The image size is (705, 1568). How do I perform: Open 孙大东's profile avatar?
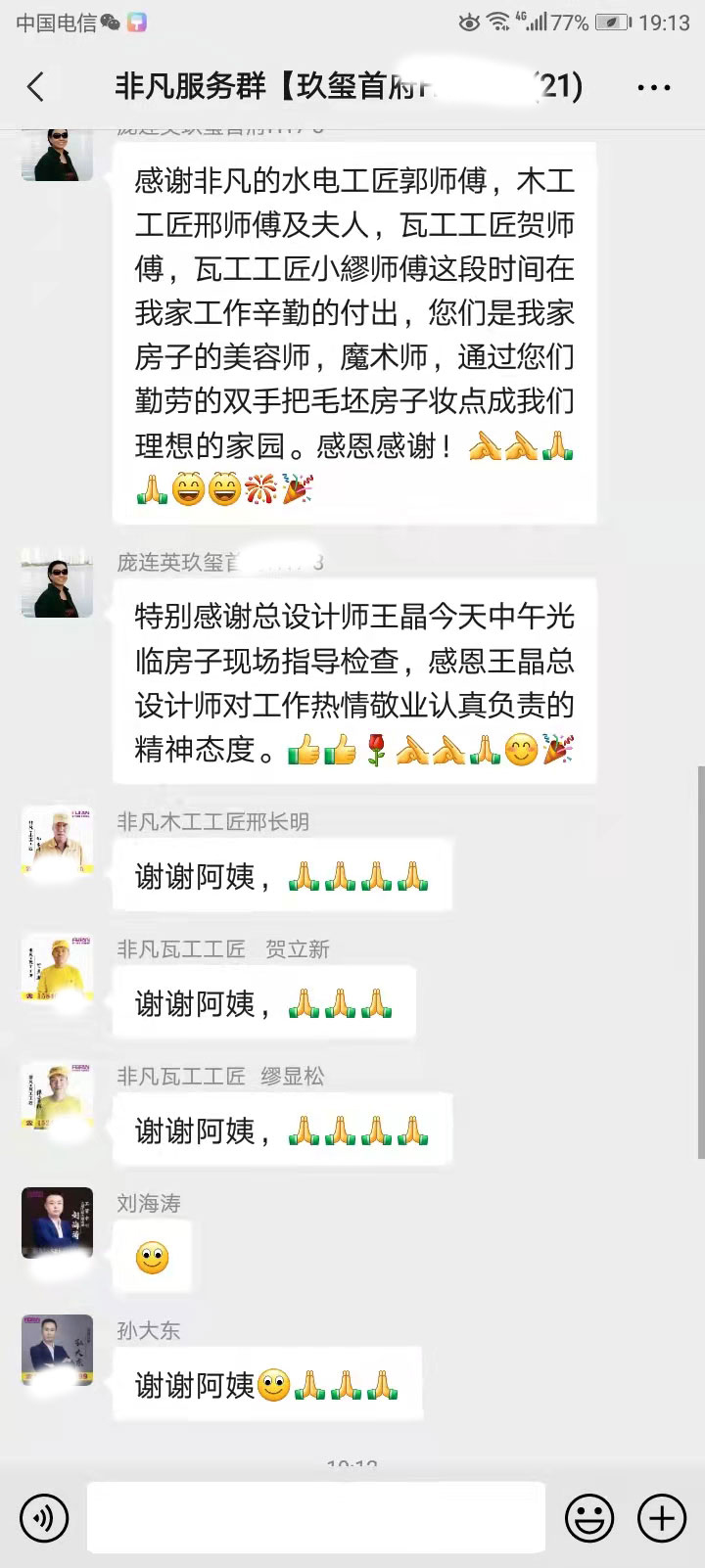pos(58,1351)
